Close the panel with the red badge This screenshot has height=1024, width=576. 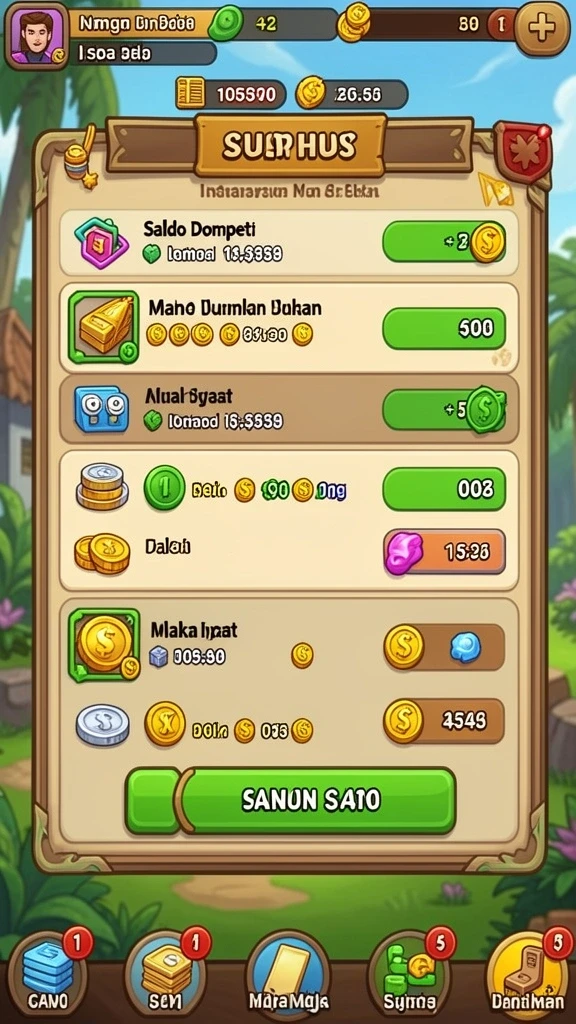pos(522,152)
